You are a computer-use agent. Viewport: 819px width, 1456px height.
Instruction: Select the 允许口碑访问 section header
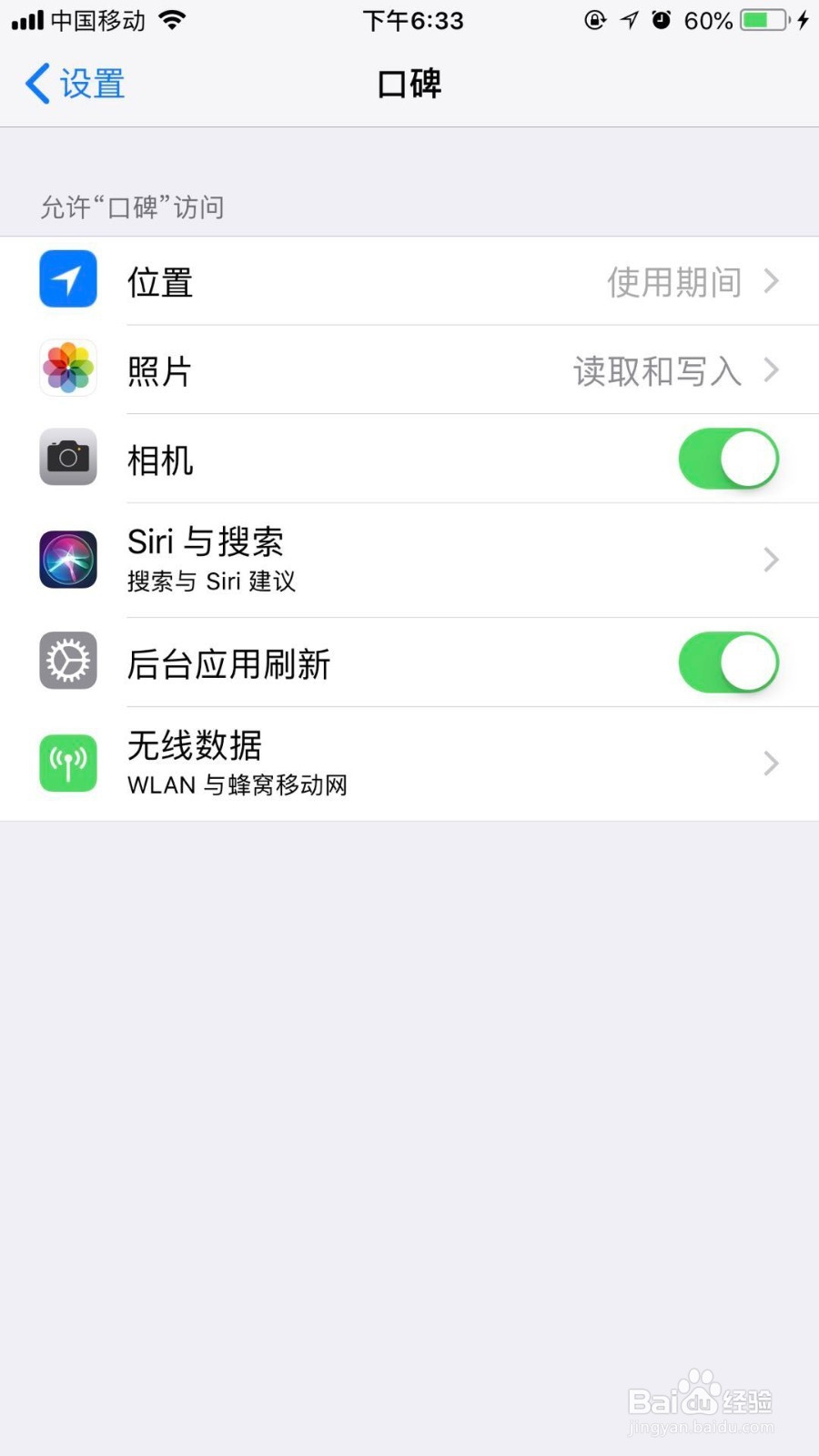(x=131, y=207)
